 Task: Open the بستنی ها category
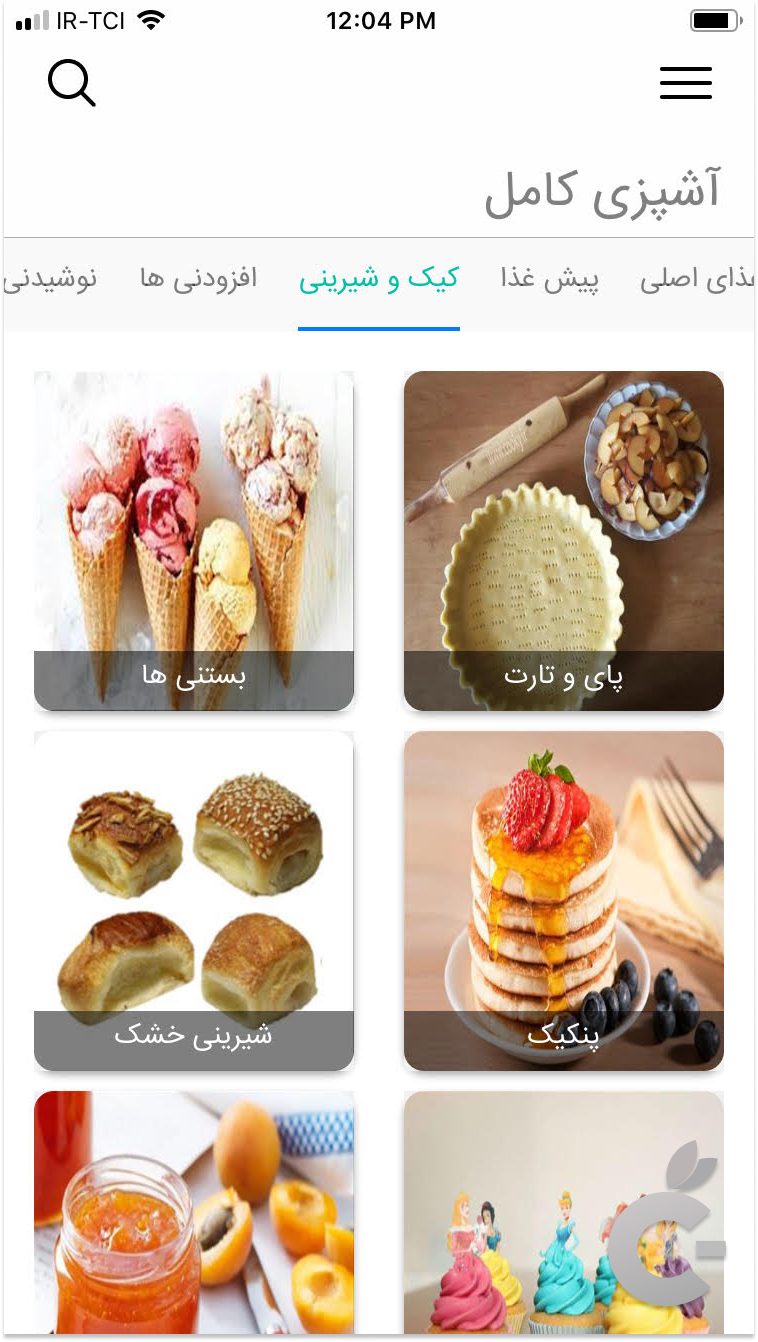coord(194,540)
